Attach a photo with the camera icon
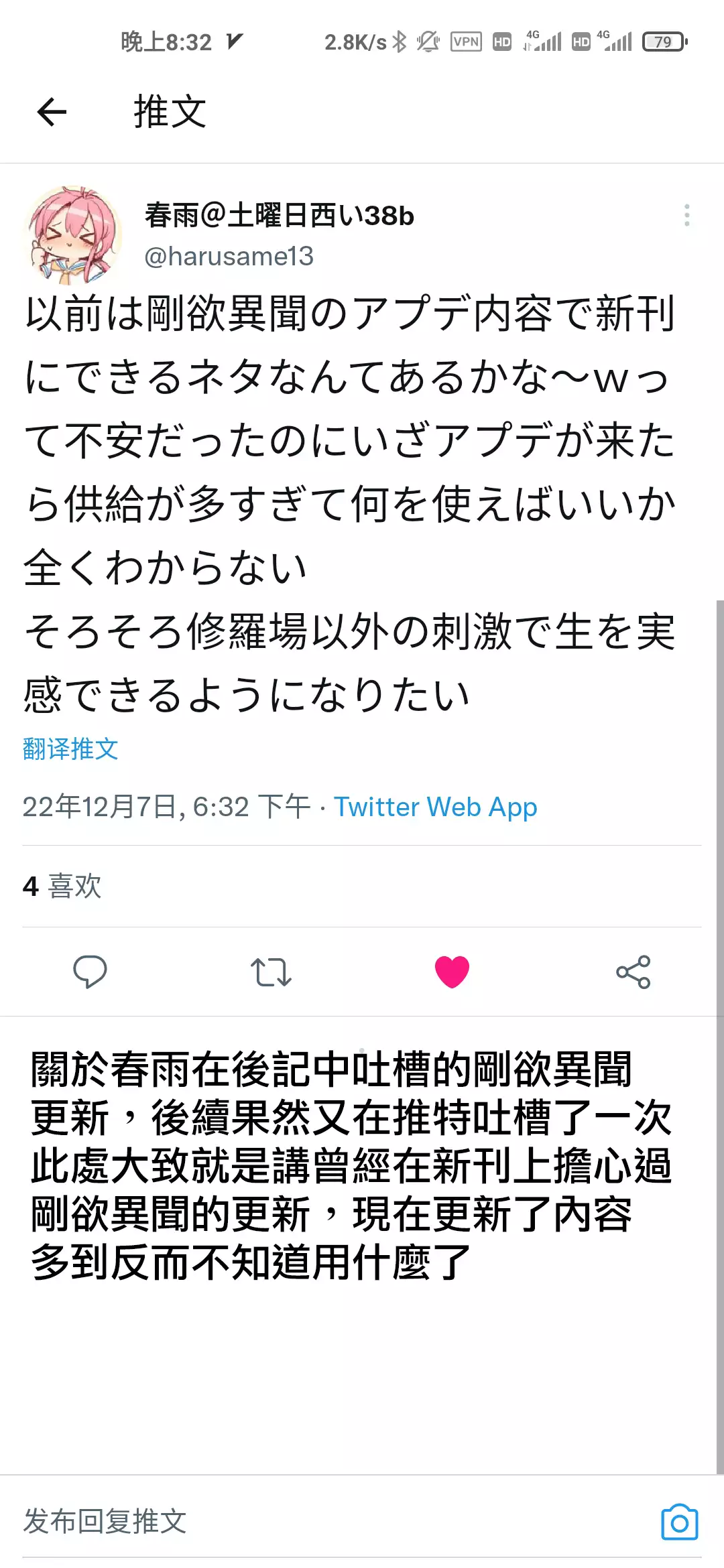724x1568 pixels. (x=679, y=1522)
